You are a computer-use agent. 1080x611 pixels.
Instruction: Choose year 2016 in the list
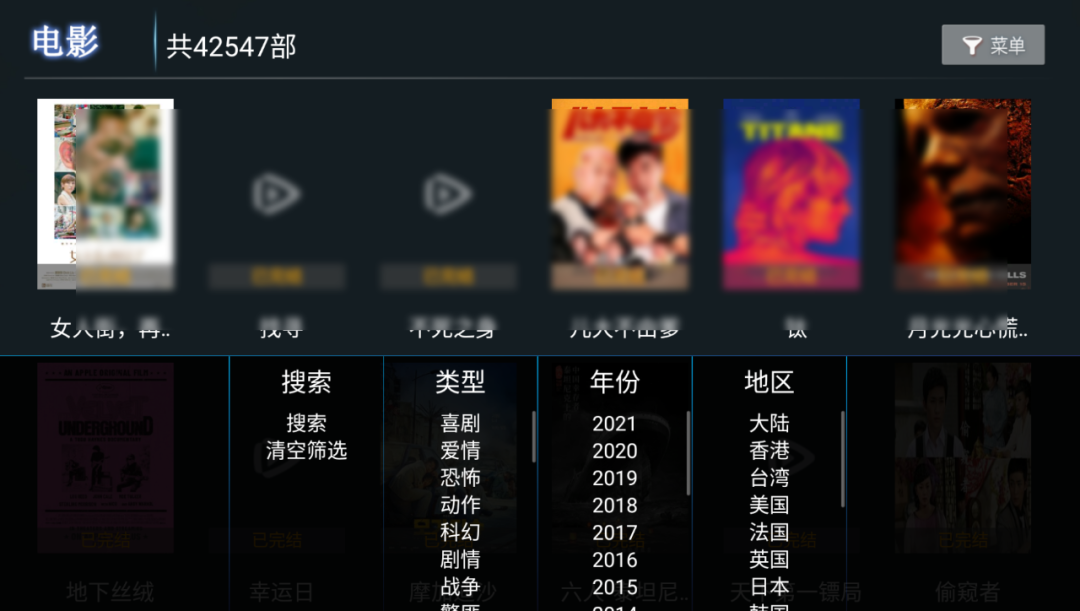(614, 560)
